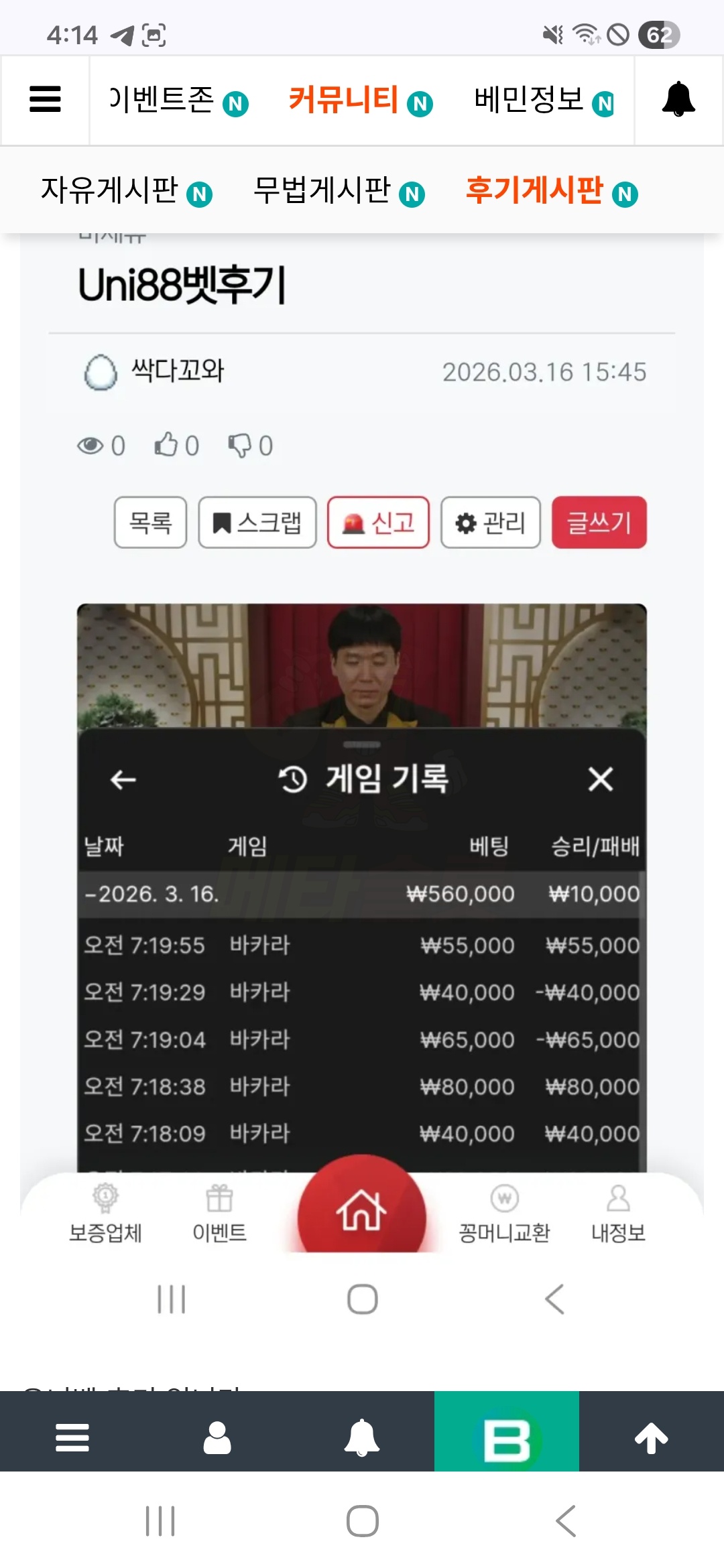Select the 후기게시판 board
The height and width of the screenshot is (1568, 724).
(551, 191)
